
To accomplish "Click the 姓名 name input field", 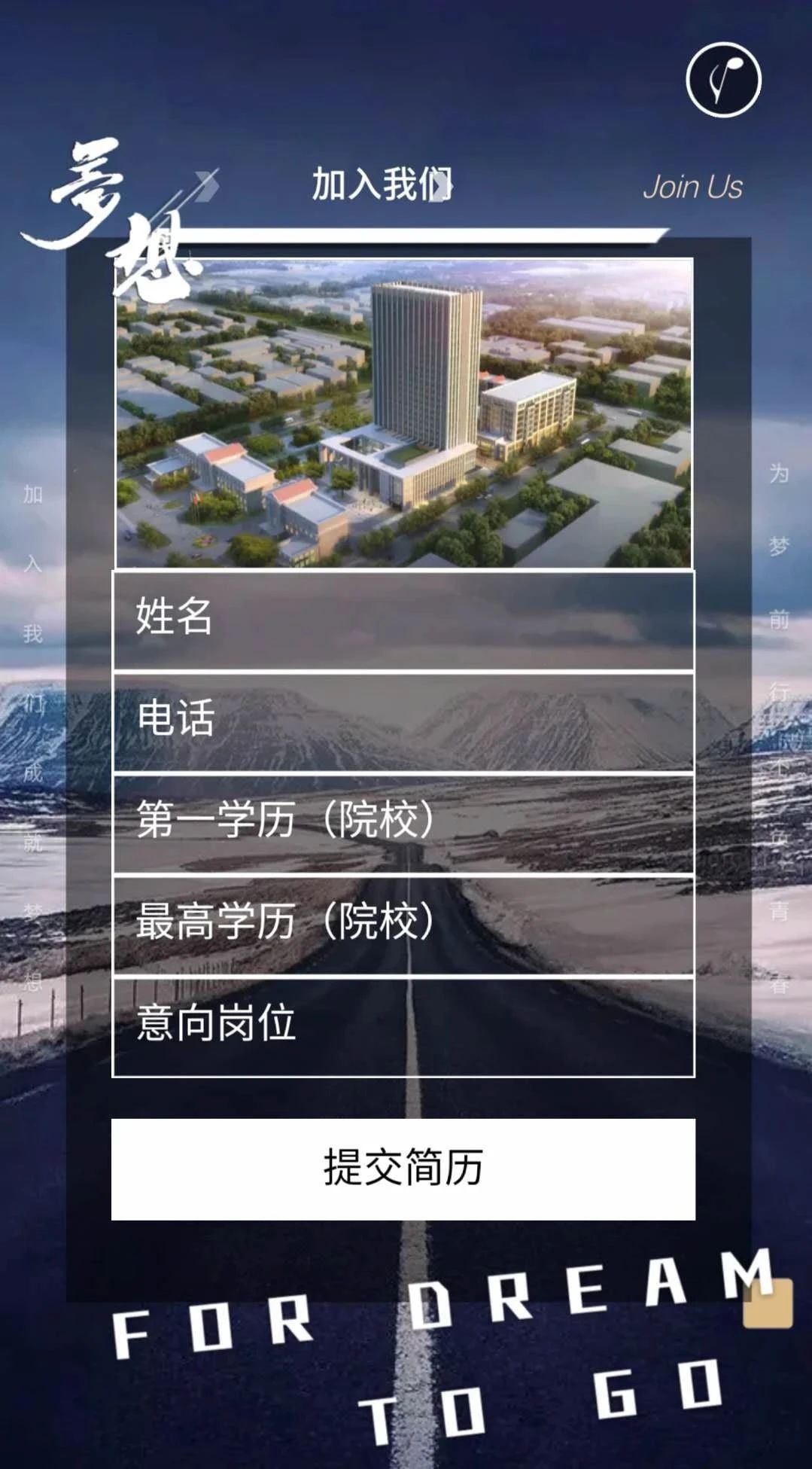I will coord(406,620).
